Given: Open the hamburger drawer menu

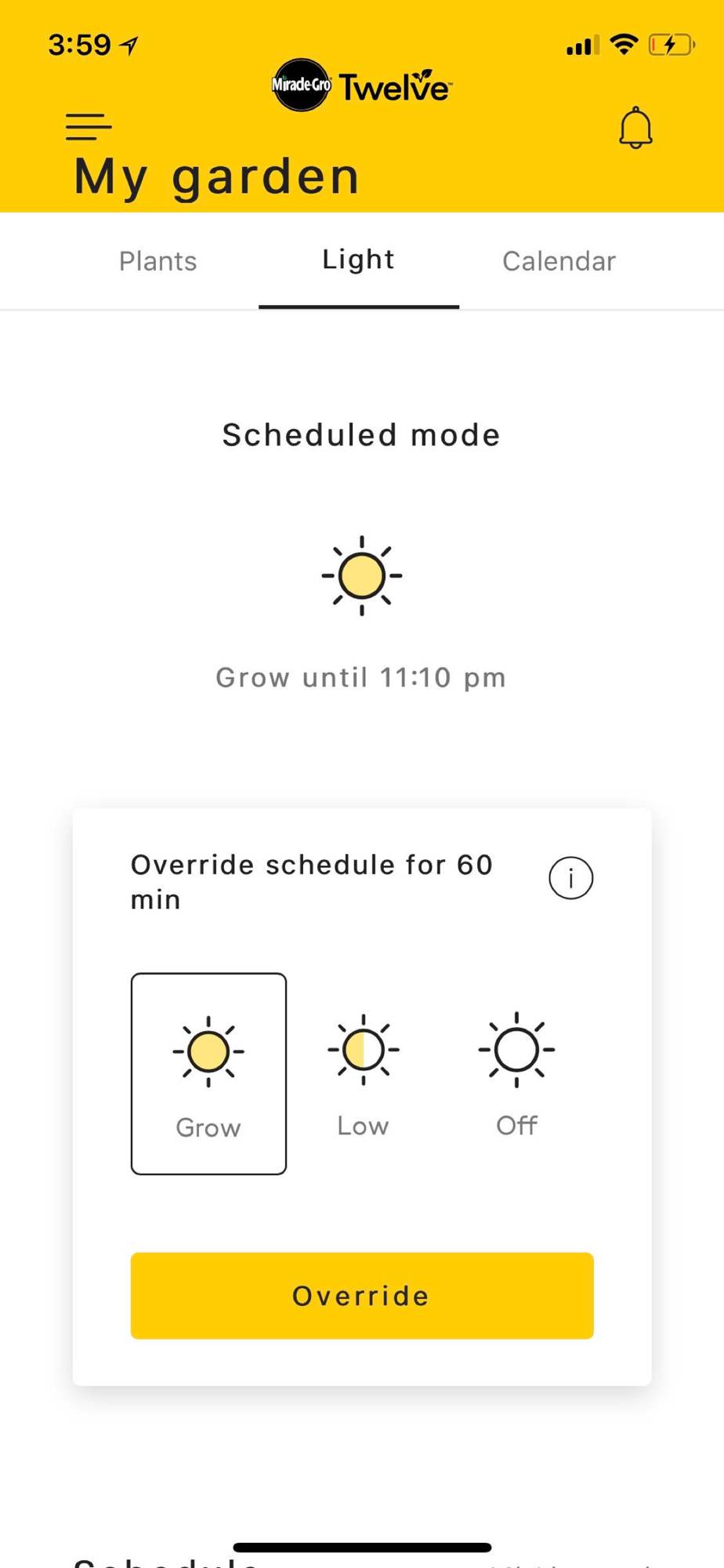Looking at the screenshot, I should tap(89, 126).
